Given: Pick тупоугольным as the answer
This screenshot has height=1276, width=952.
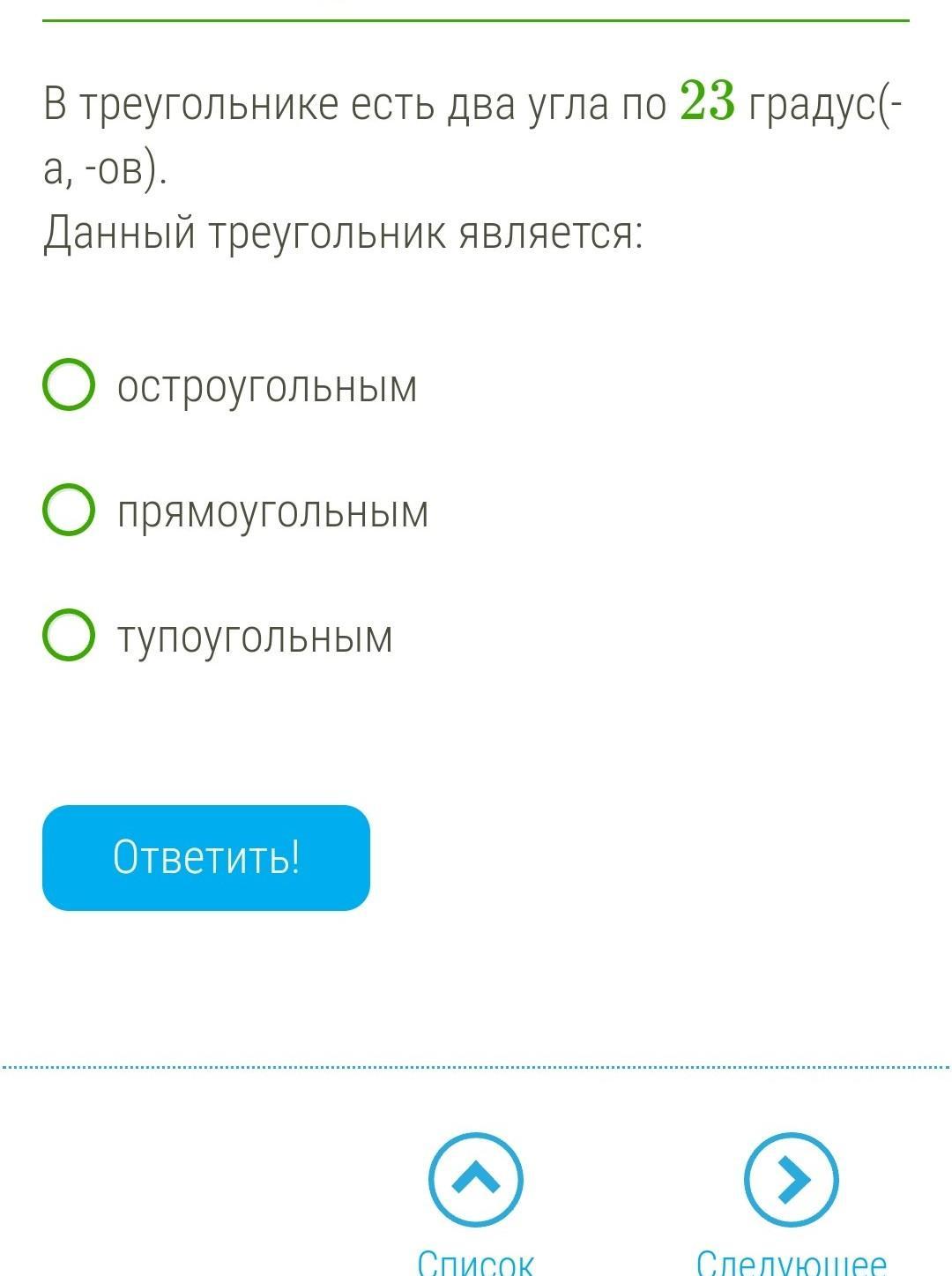Looking at the screenshot, I should [x=69, y=635].
